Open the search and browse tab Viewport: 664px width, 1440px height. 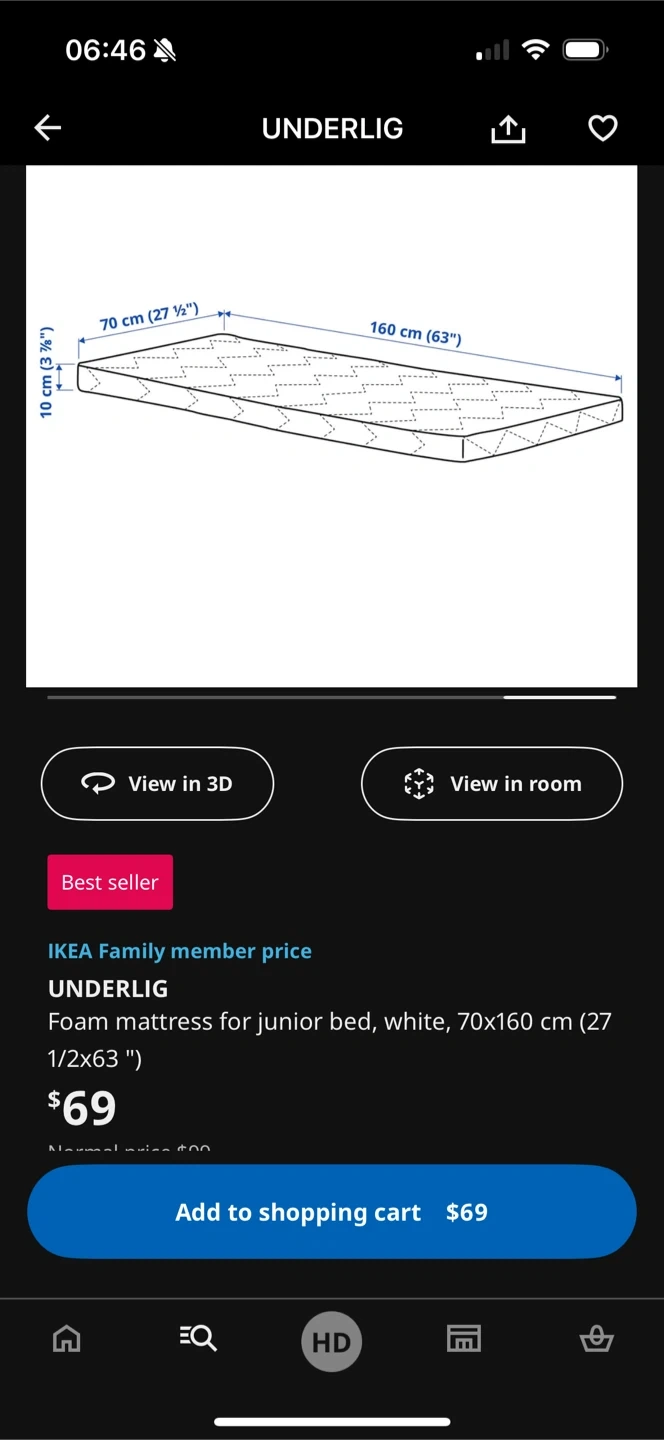(198, 1338)
